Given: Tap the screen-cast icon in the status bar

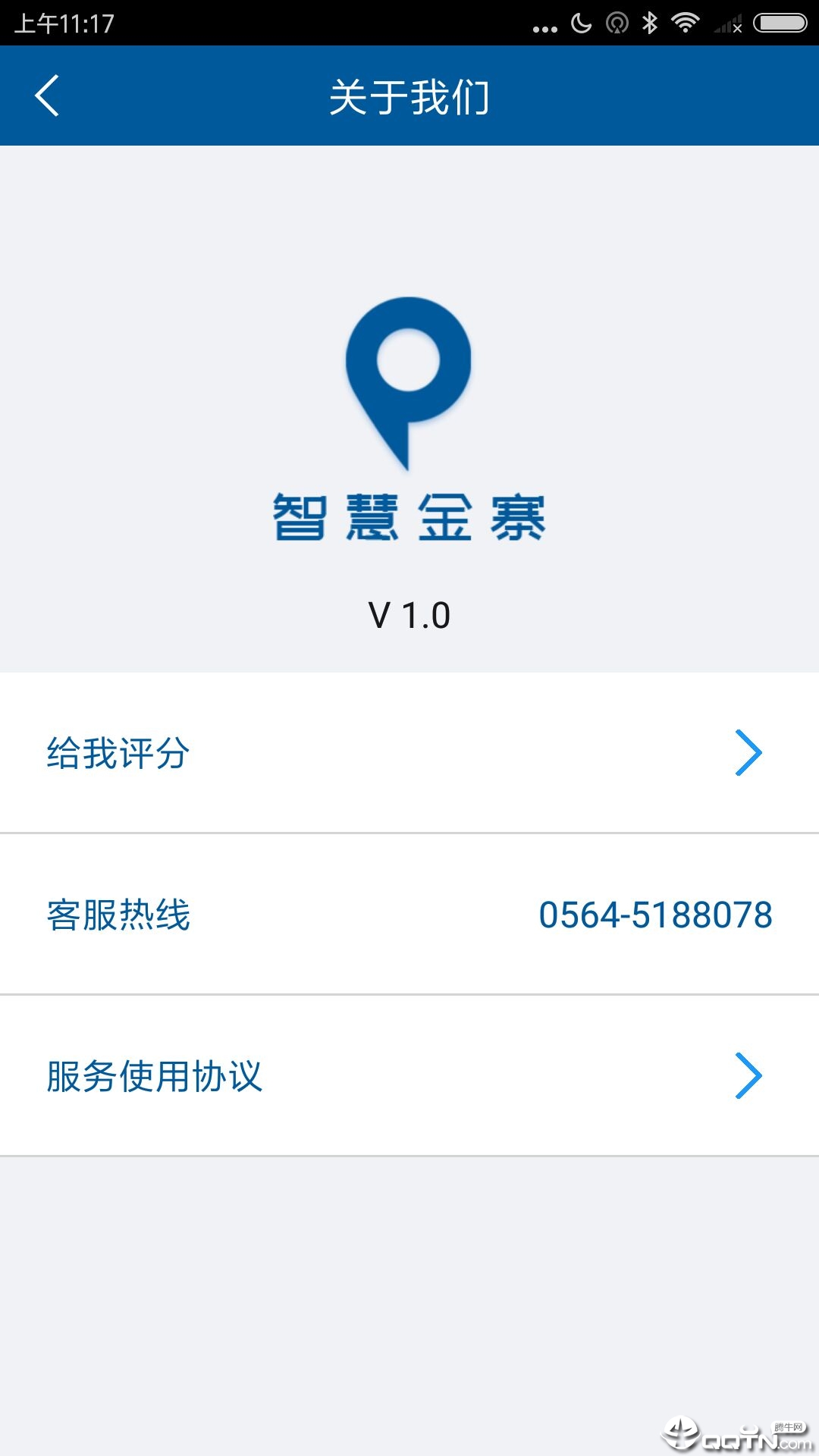Looking at the screenshot, I should pos(615,23).
